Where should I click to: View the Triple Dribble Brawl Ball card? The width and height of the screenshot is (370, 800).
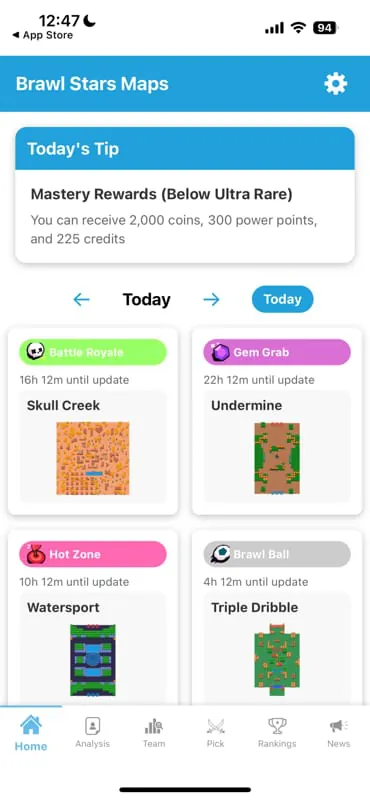pyautogui.click(x=277, y=617)
